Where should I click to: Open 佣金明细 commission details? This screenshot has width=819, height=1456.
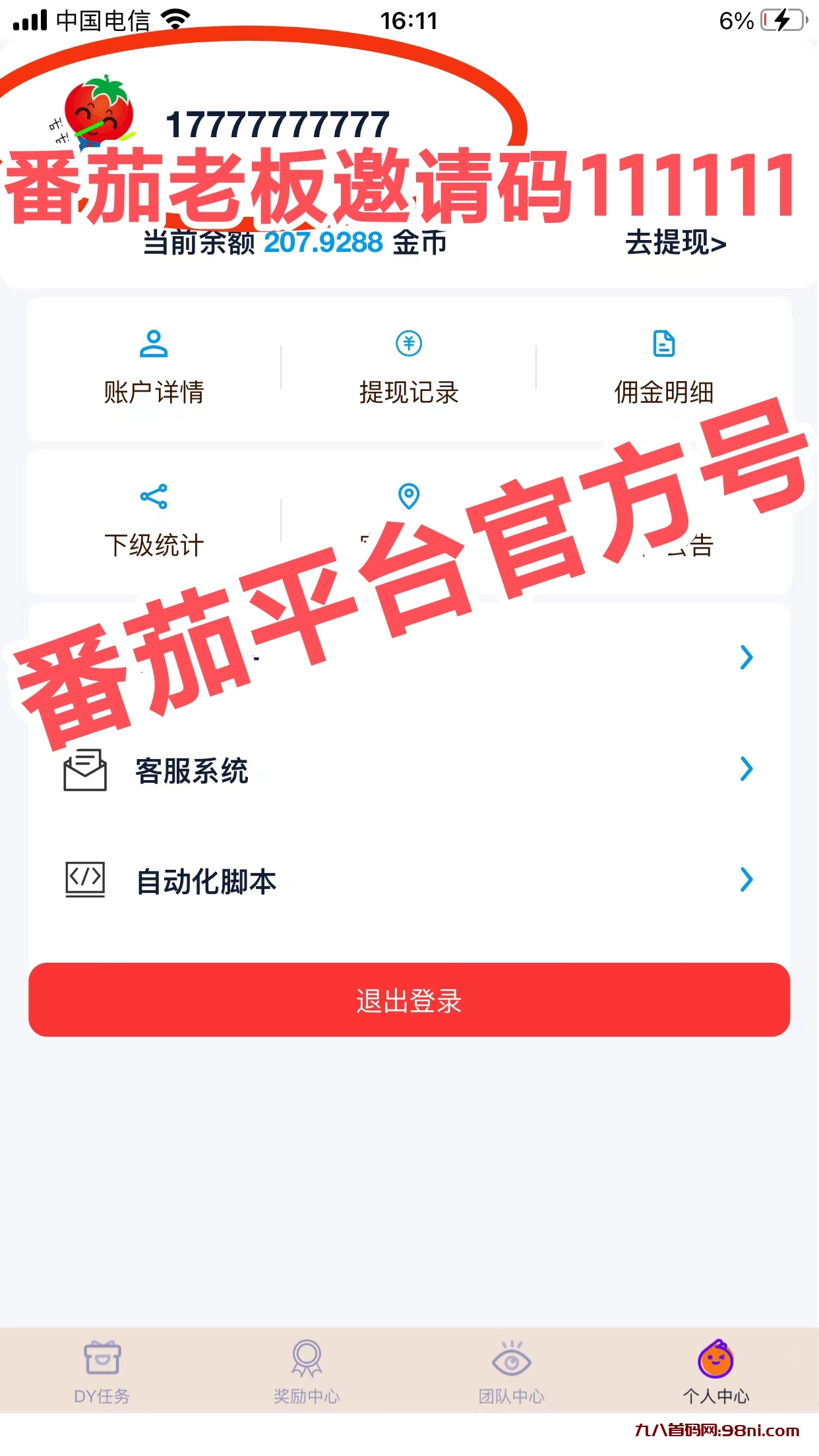pos(663,368)
